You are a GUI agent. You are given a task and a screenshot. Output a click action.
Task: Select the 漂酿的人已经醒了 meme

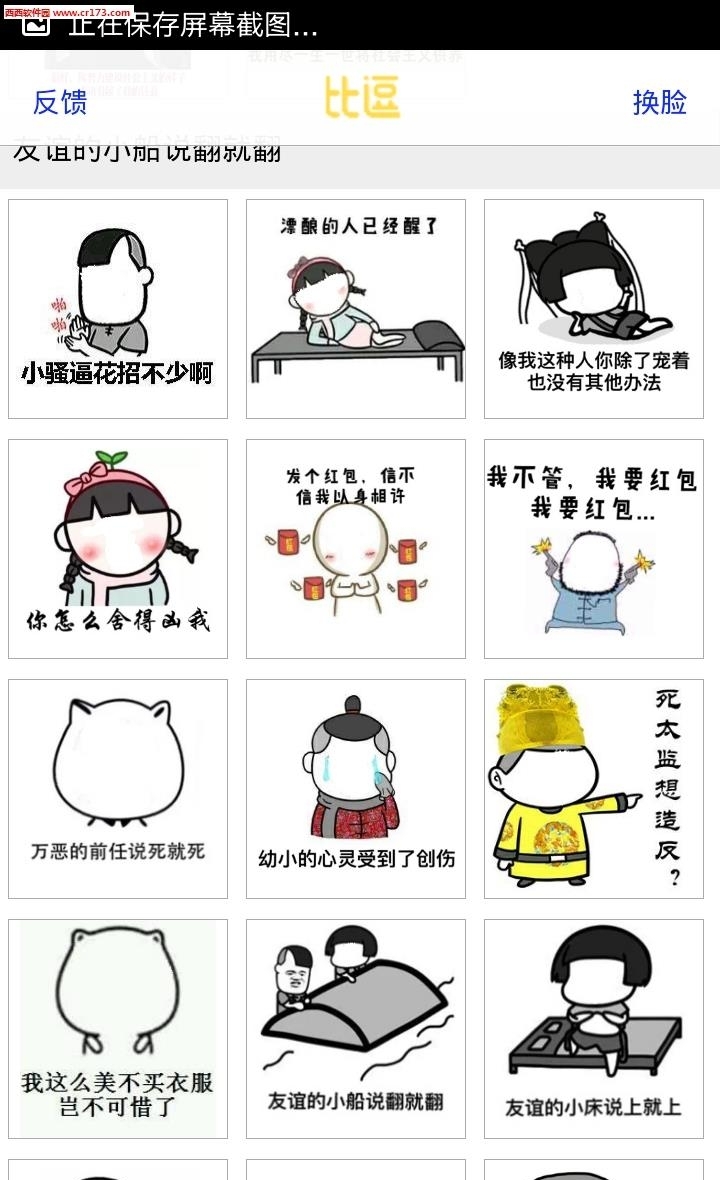click(x=356, y=309)
